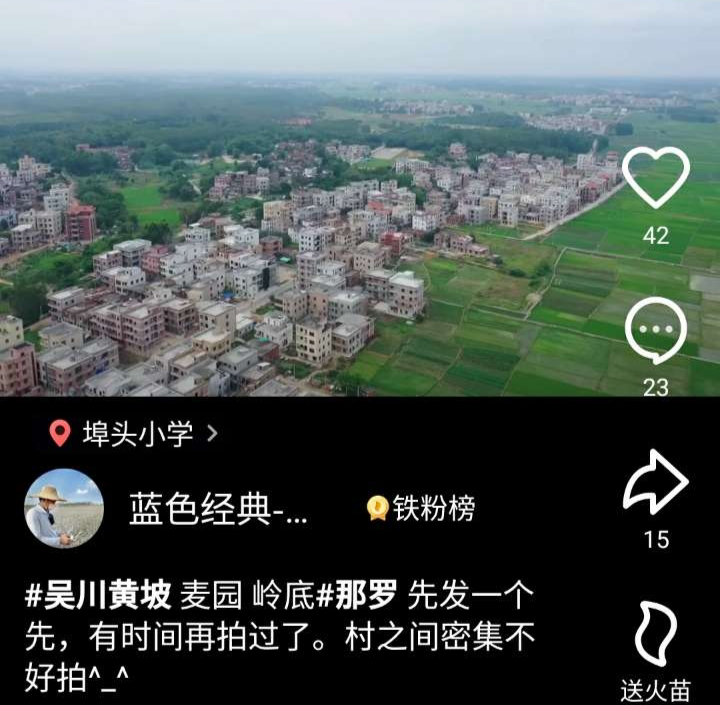The height and width of the screenshot is (705, 720).
Task: View the creator's profile picture
Action: click(63, 508)
